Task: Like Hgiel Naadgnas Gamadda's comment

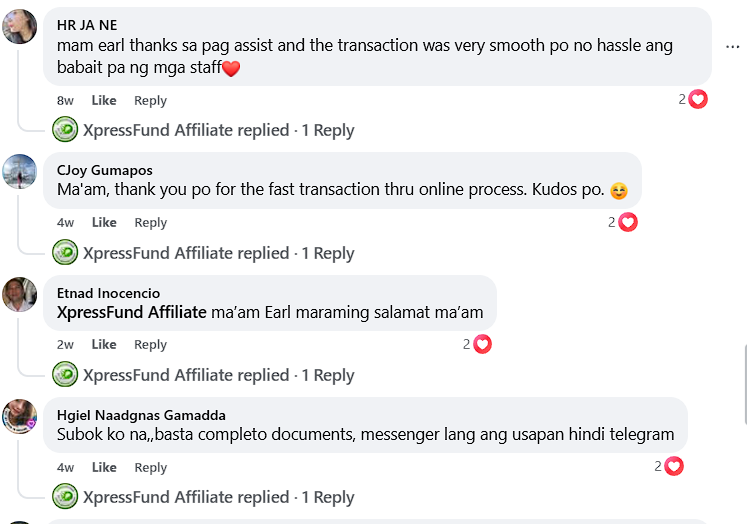Action: pyautogui.click(x=104, y=467)
